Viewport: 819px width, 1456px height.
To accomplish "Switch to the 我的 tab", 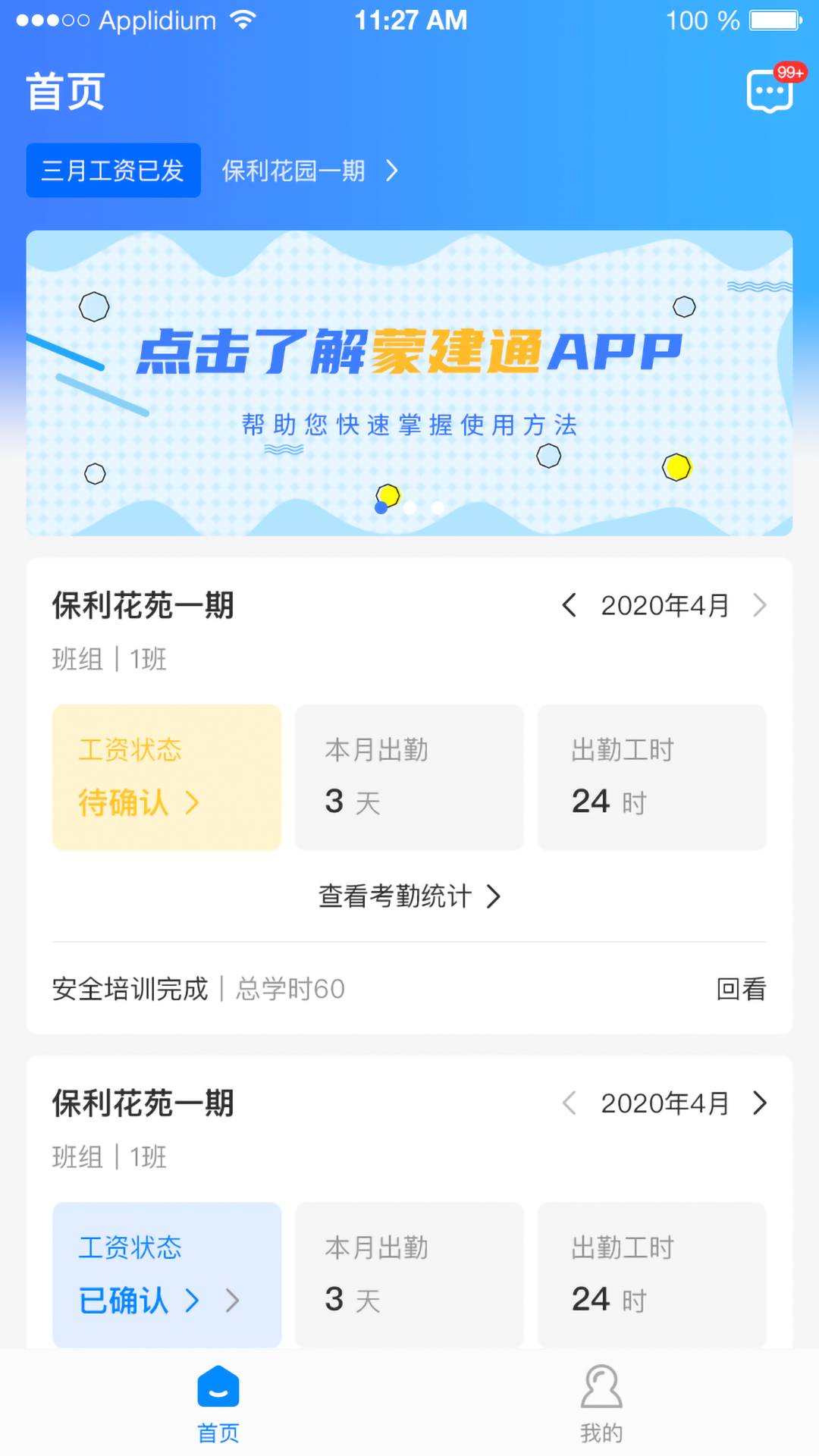I will tap(601, 1403).
